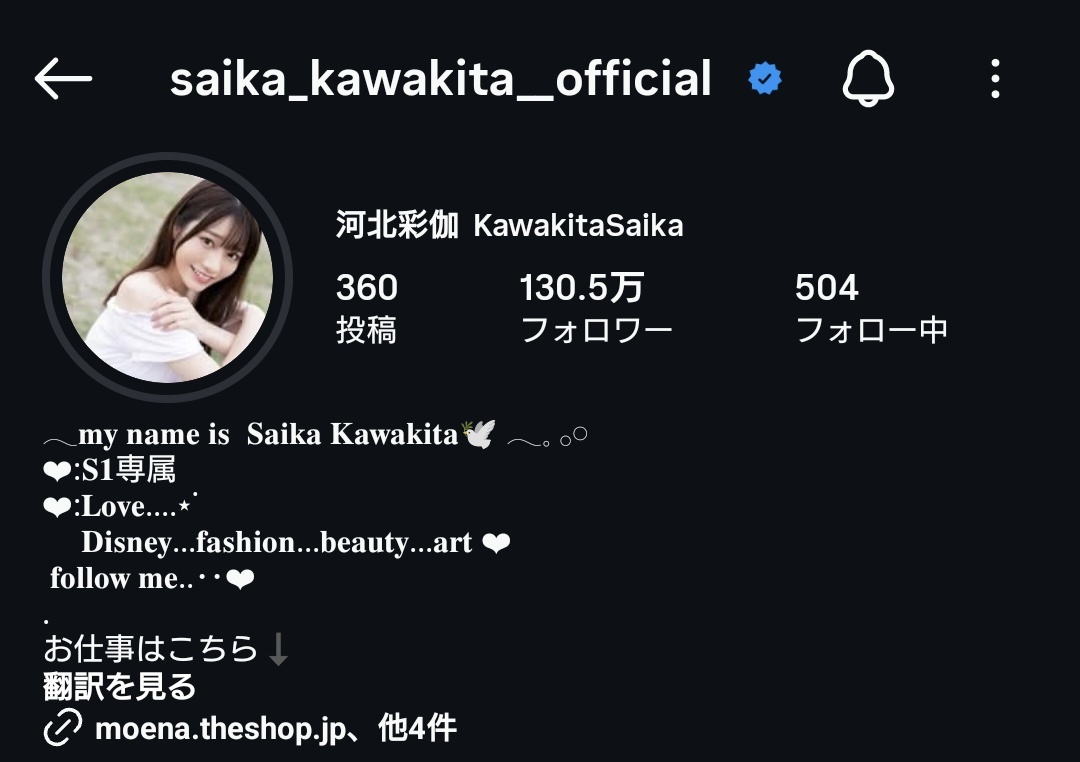This screenshot has height=762, width=1080.
Task: Open the notifications bell
Action: (867, 79)
